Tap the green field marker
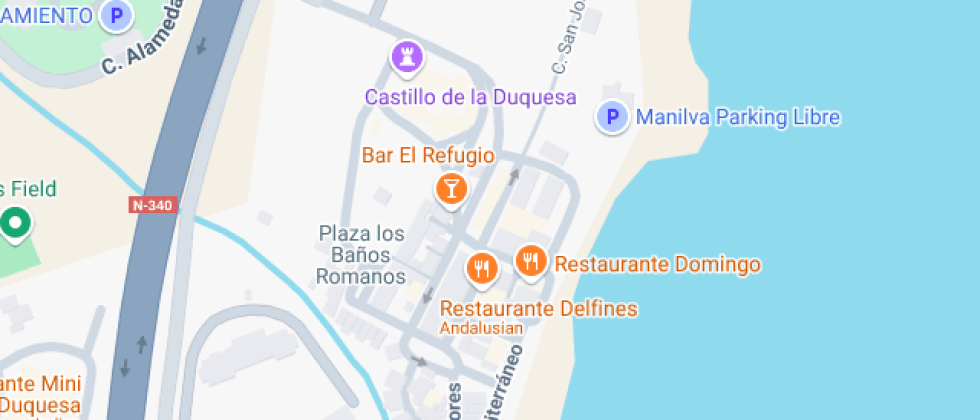The width and height of the screenshot is (980, 420). (x=15, y=222)
